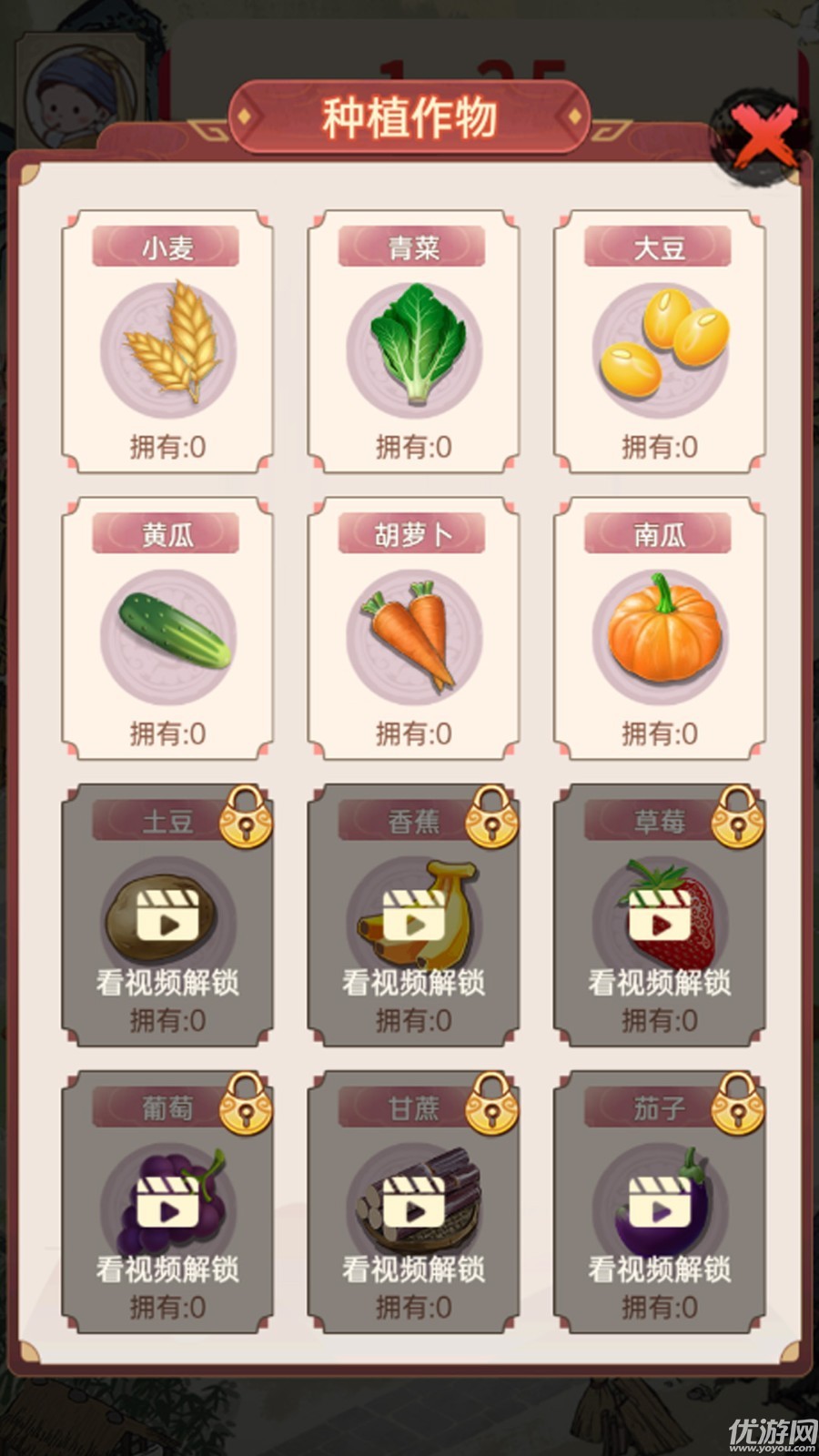
Task: Pick the 南瓜 pumpkin crop
Action: pos(659,630)
